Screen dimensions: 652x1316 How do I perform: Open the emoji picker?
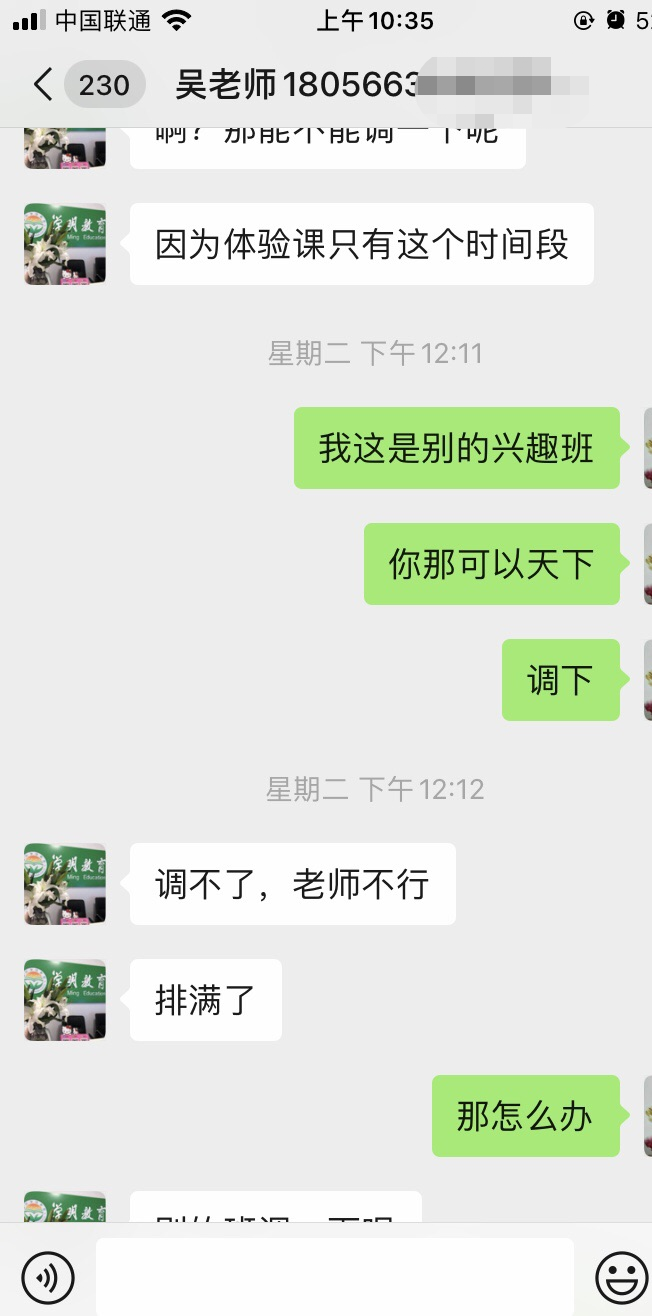[622, 1277]
